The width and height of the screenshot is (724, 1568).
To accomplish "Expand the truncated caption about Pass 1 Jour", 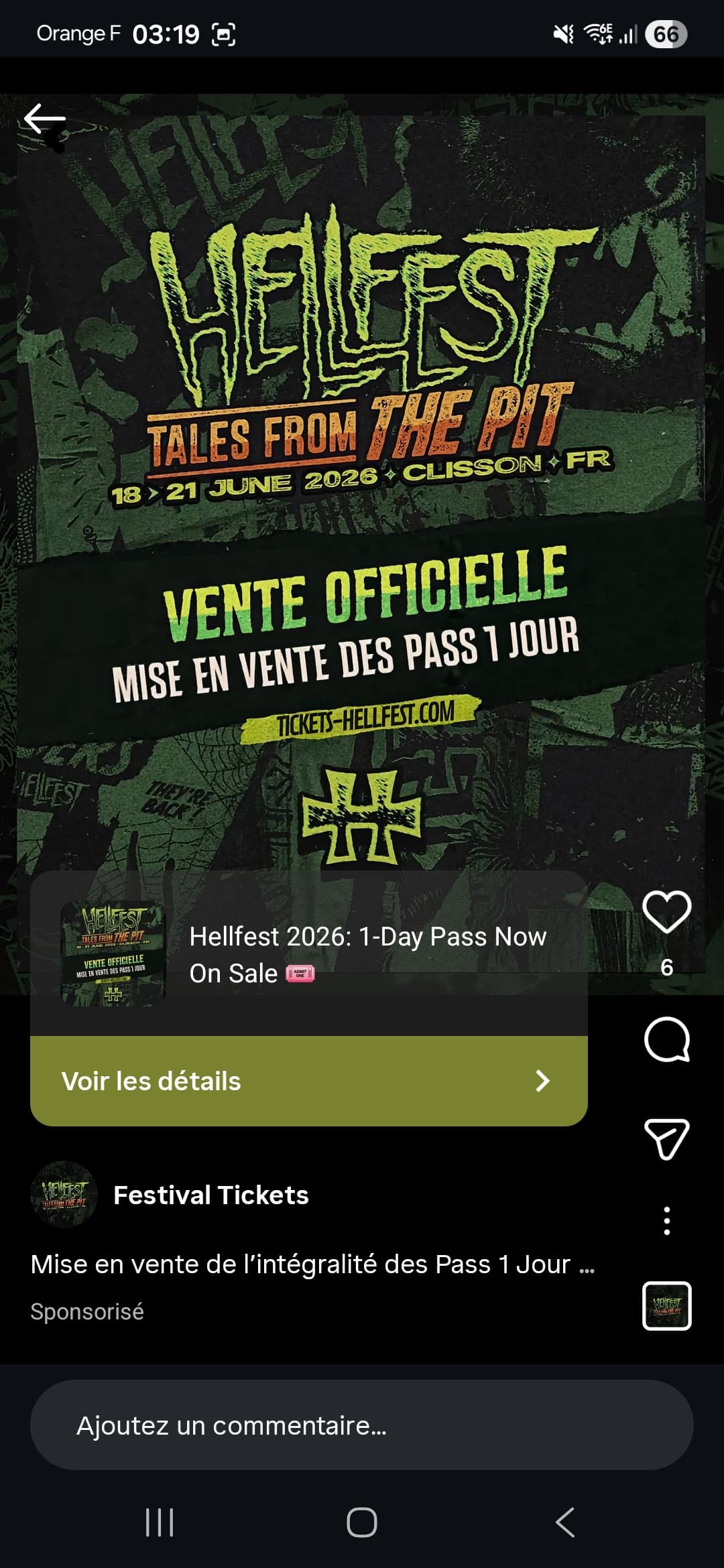I will tap(587, 1265).
